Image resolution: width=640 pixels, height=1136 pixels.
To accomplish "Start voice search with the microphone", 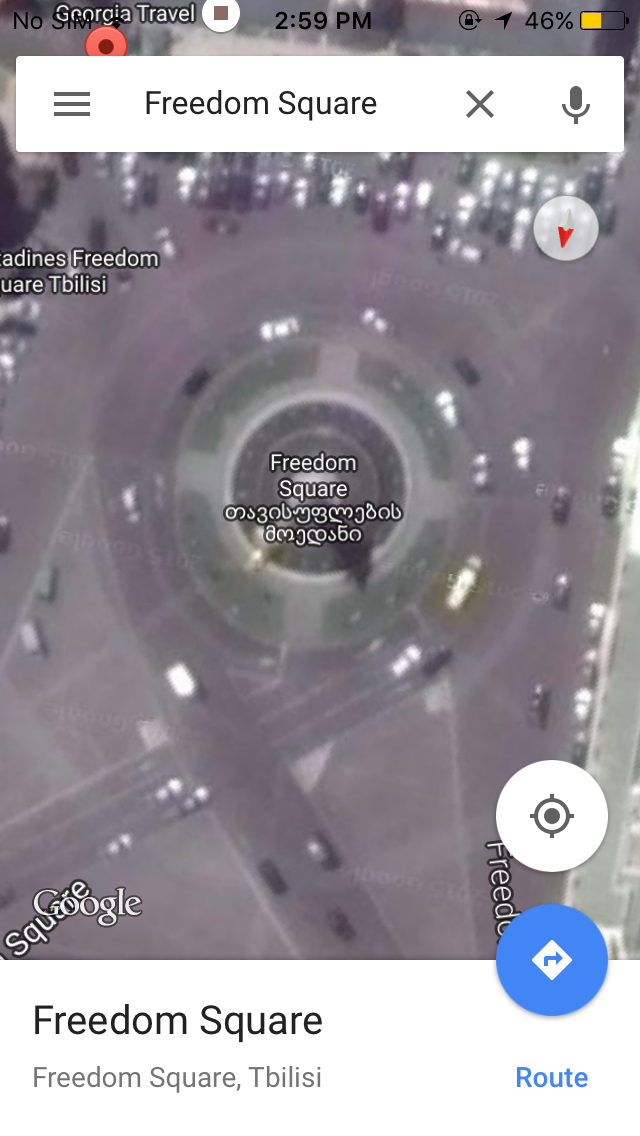I will coord(575,104).
